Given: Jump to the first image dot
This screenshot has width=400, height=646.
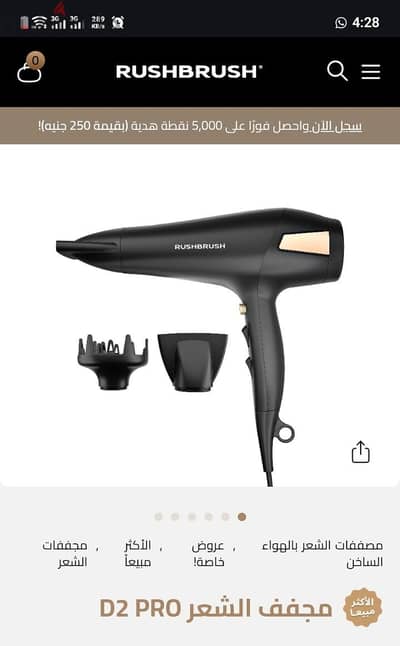Looking at the screenshot, I should pos(159,517).
